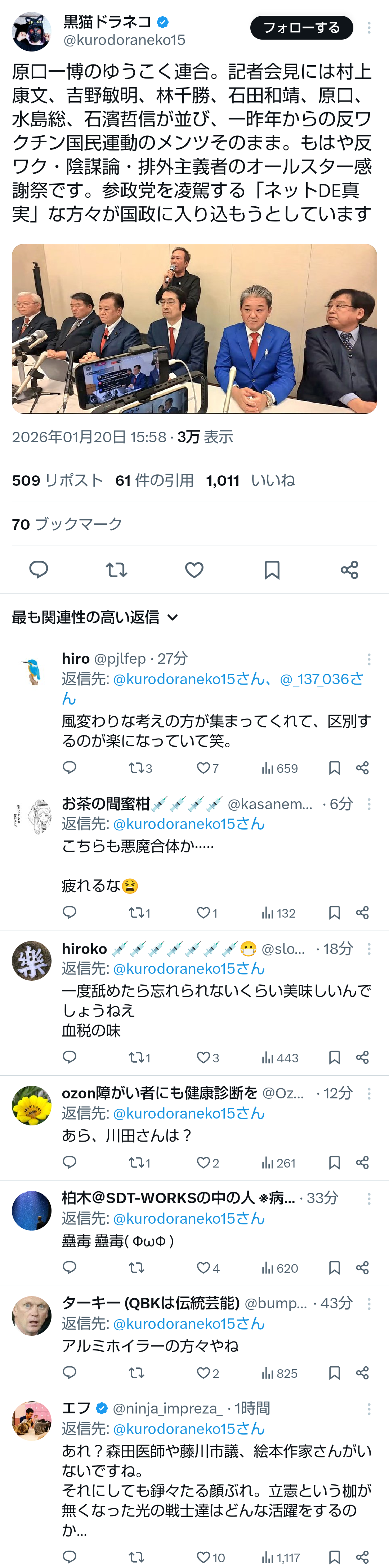Open エフ's profile avatar
Viewport: 389px width, 1568px height.
click(x=32, y=1421)
